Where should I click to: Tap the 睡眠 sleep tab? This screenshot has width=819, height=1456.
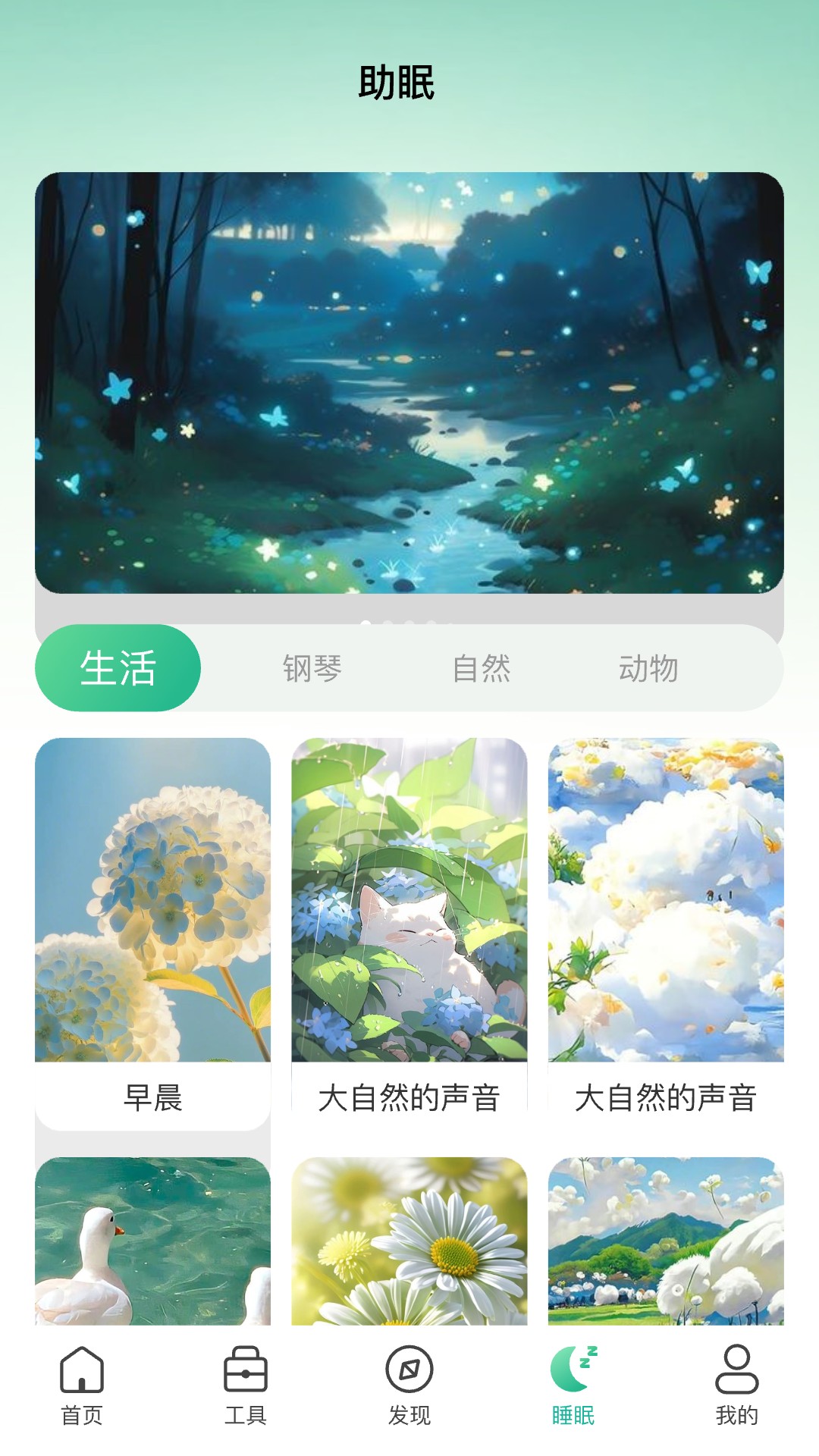(573, 1385)
